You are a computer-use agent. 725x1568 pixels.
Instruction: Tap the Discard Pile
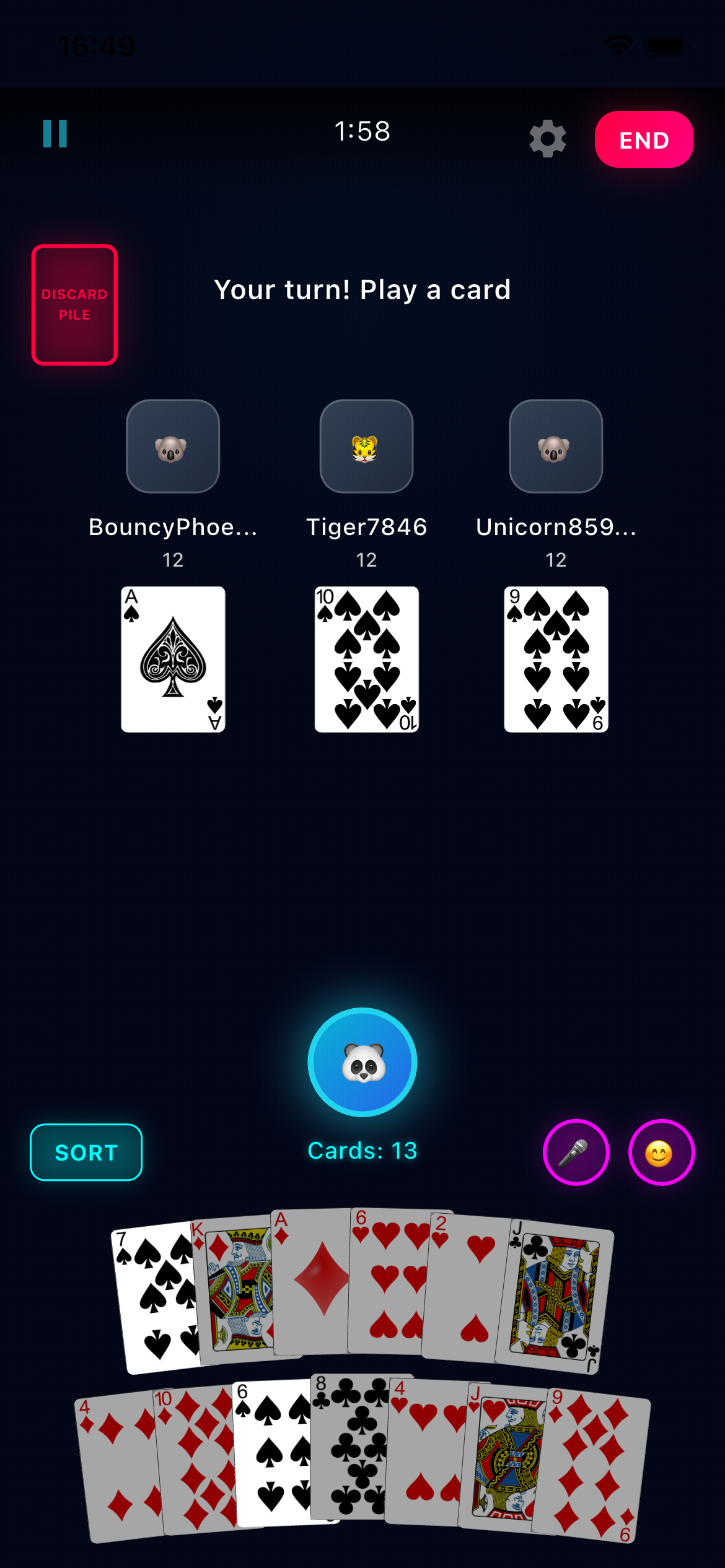tap(74, 305)
